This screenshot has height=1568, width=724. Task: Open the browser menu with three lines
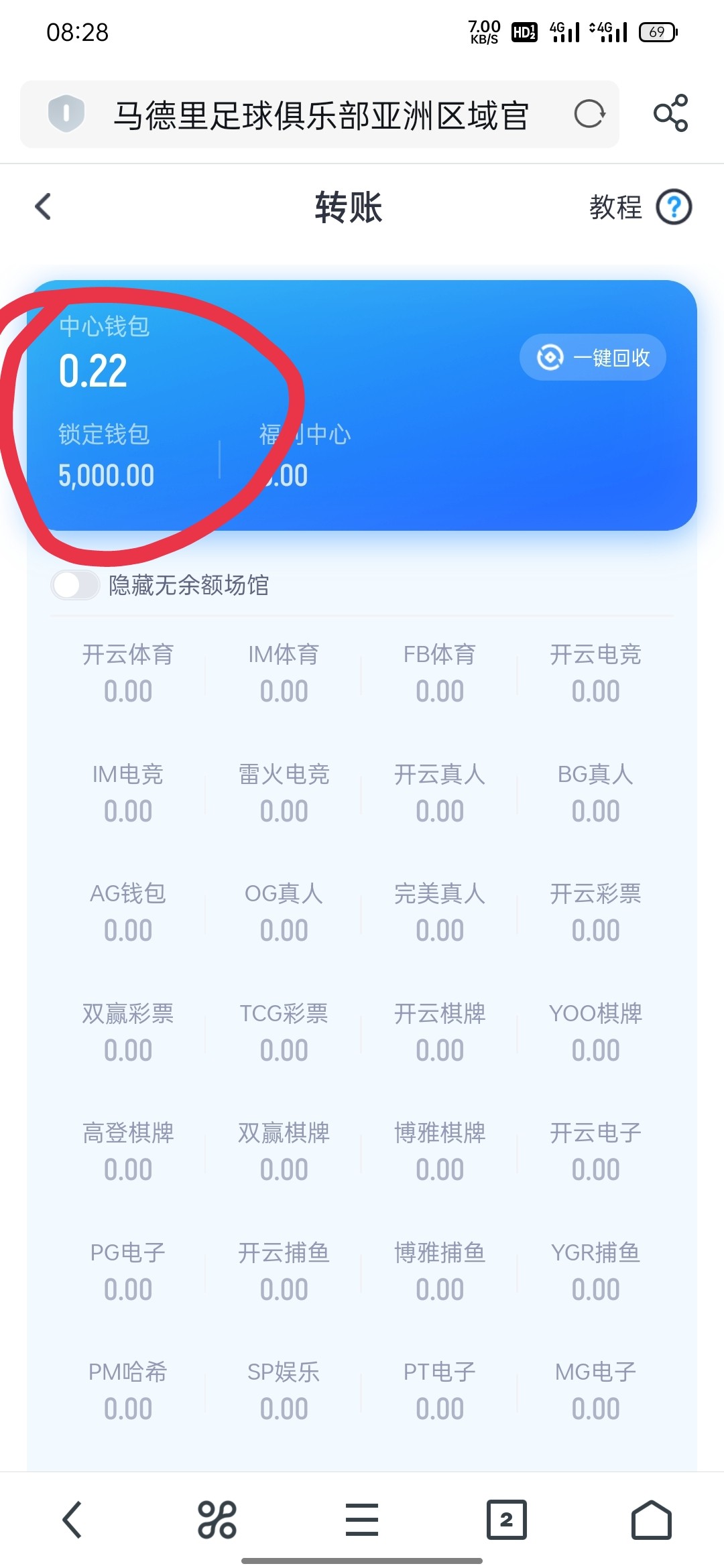[362, 1519]
